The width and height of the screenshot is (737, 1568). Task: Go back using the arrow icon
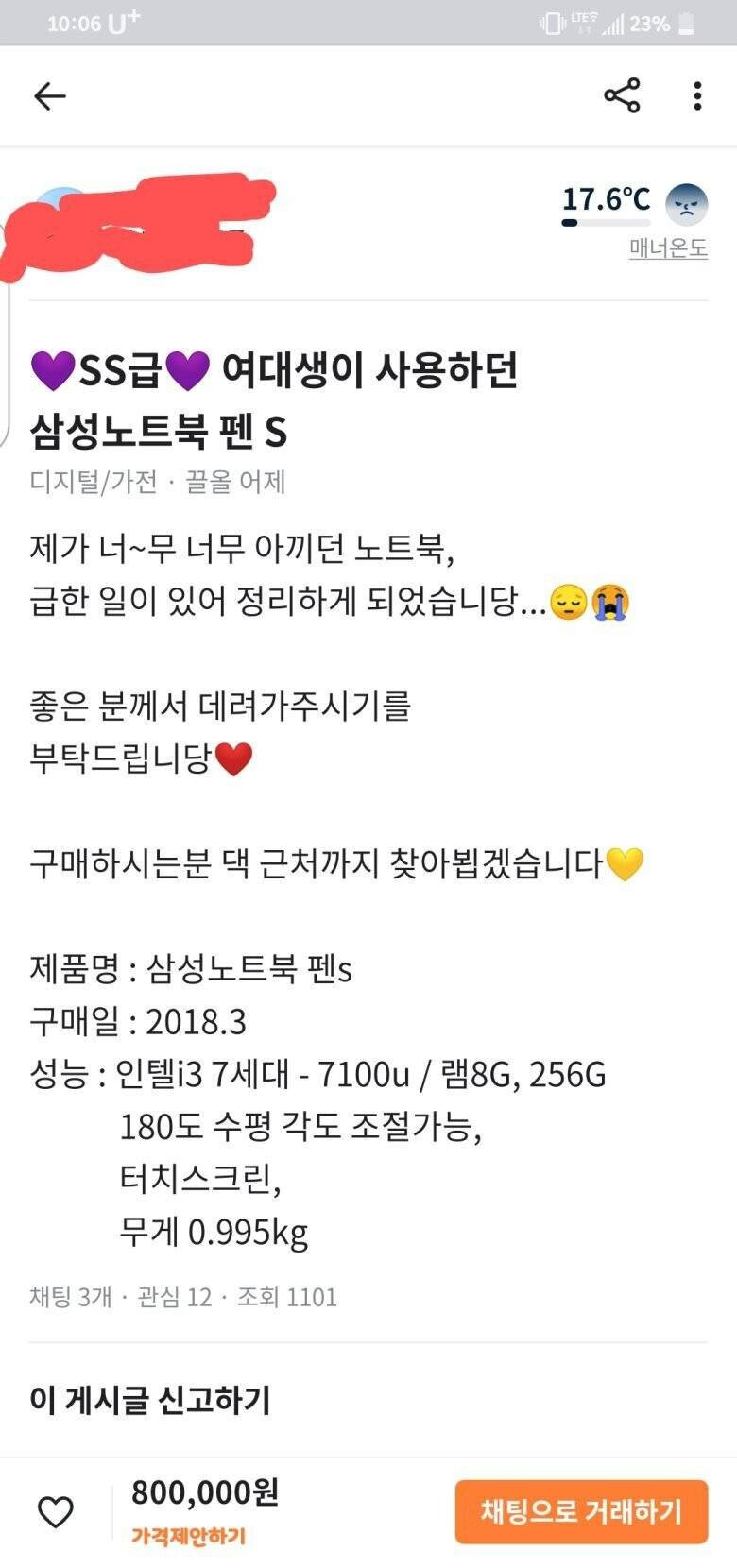pos(49,95)
